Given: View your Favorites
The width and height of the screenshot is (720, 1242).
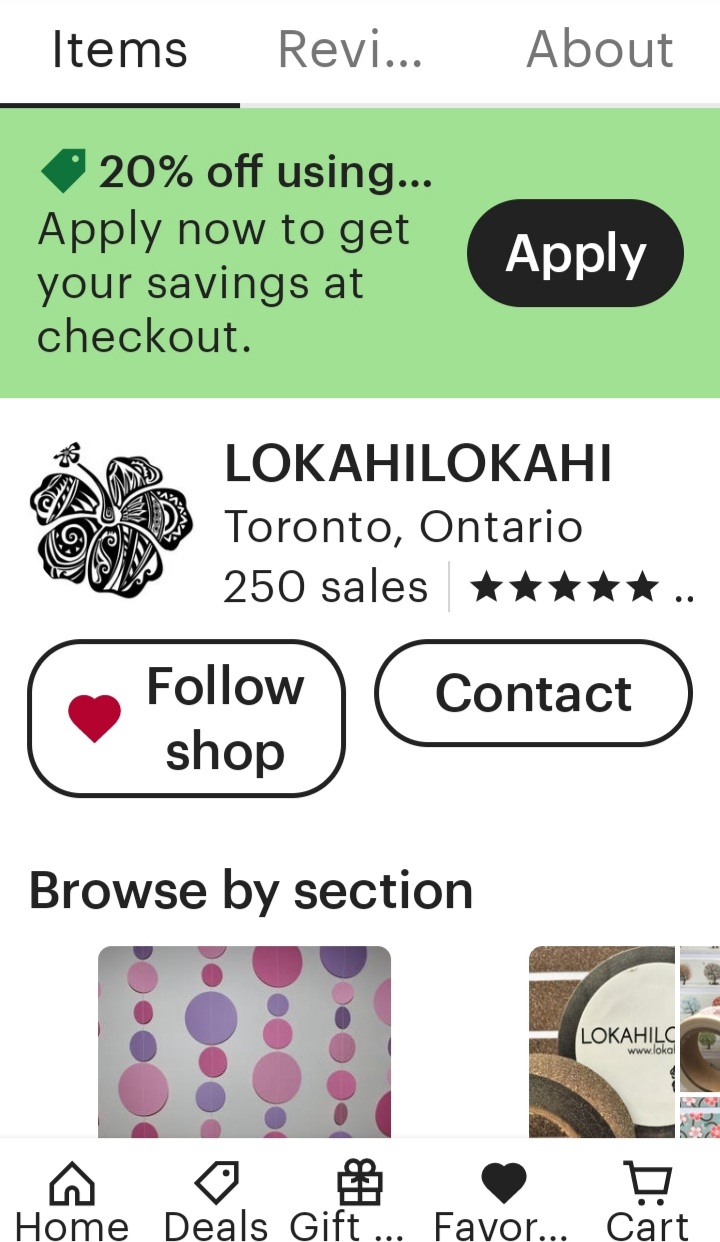Looking at the screenshot, I should tap(503, 1203).
